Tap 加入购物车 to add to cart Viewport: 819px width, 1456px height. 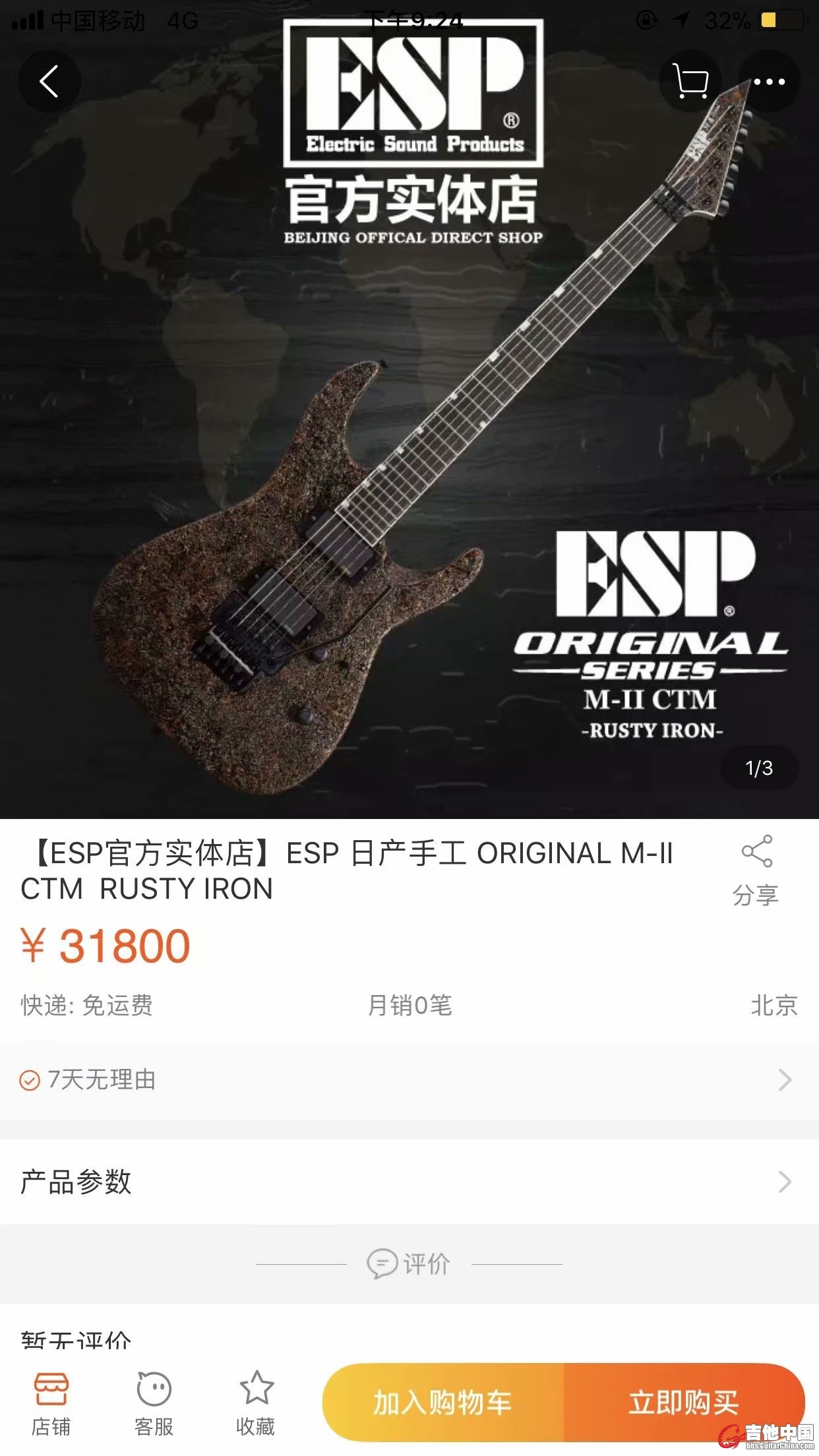443,1403
